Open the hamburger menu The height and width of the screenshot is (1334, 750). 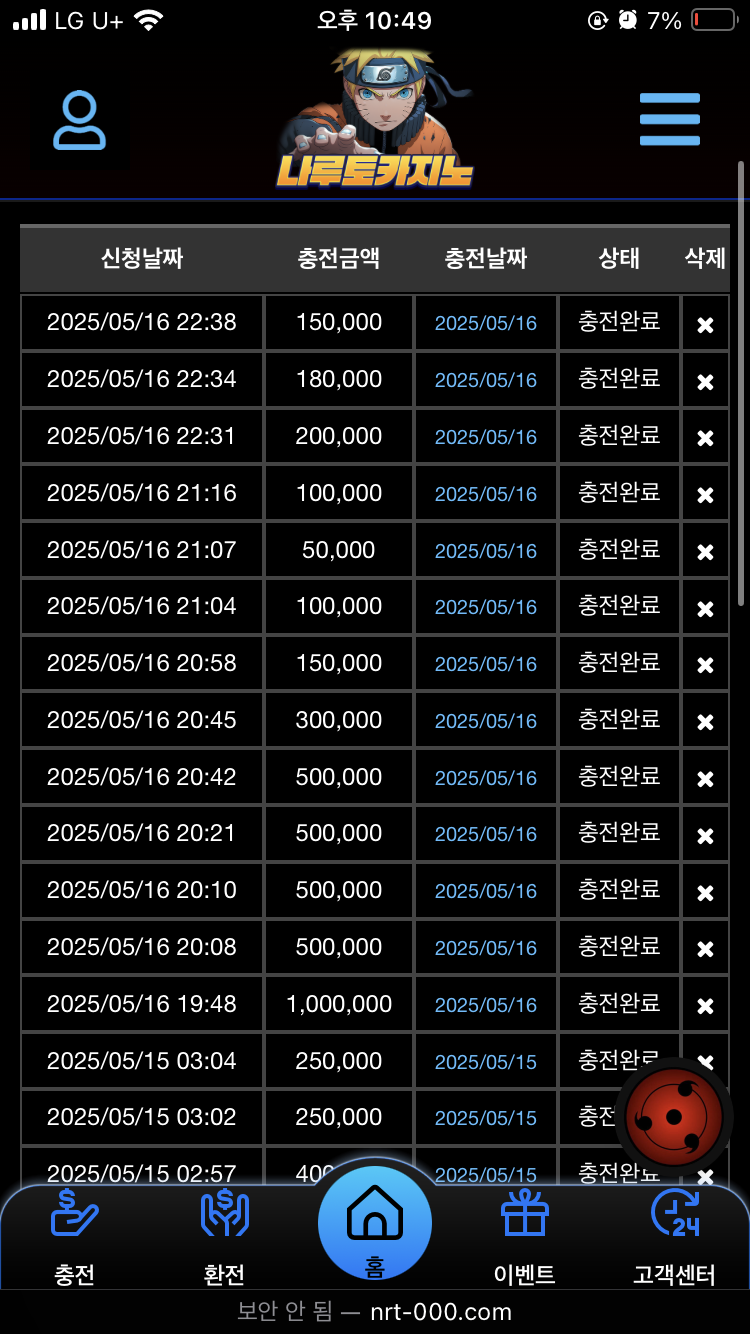pyautogui.click(x=670, y=119)
